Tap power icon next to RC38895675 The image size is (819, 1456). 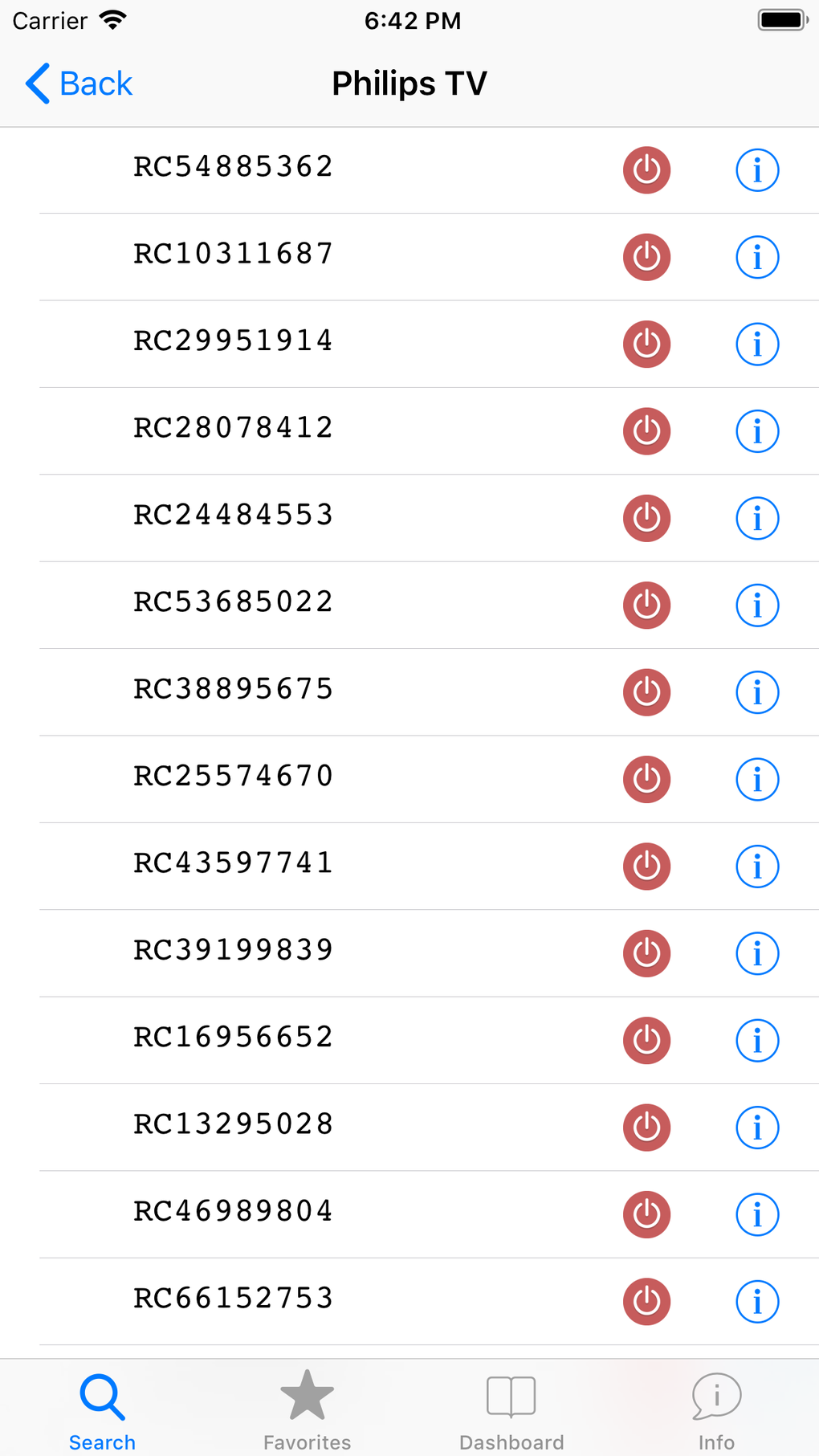tap(646, 692)
